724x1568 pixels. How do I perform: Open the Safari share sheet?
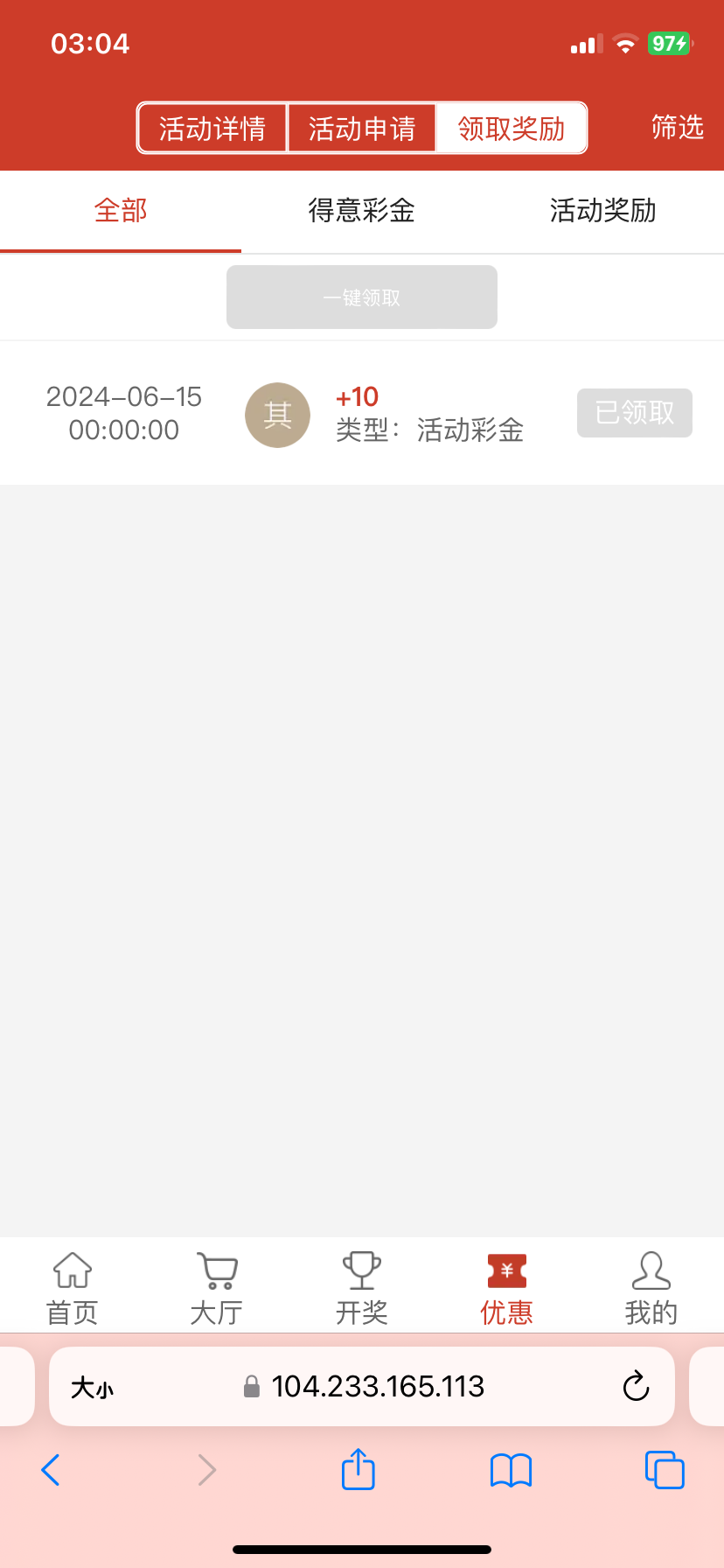[359, 1469]
